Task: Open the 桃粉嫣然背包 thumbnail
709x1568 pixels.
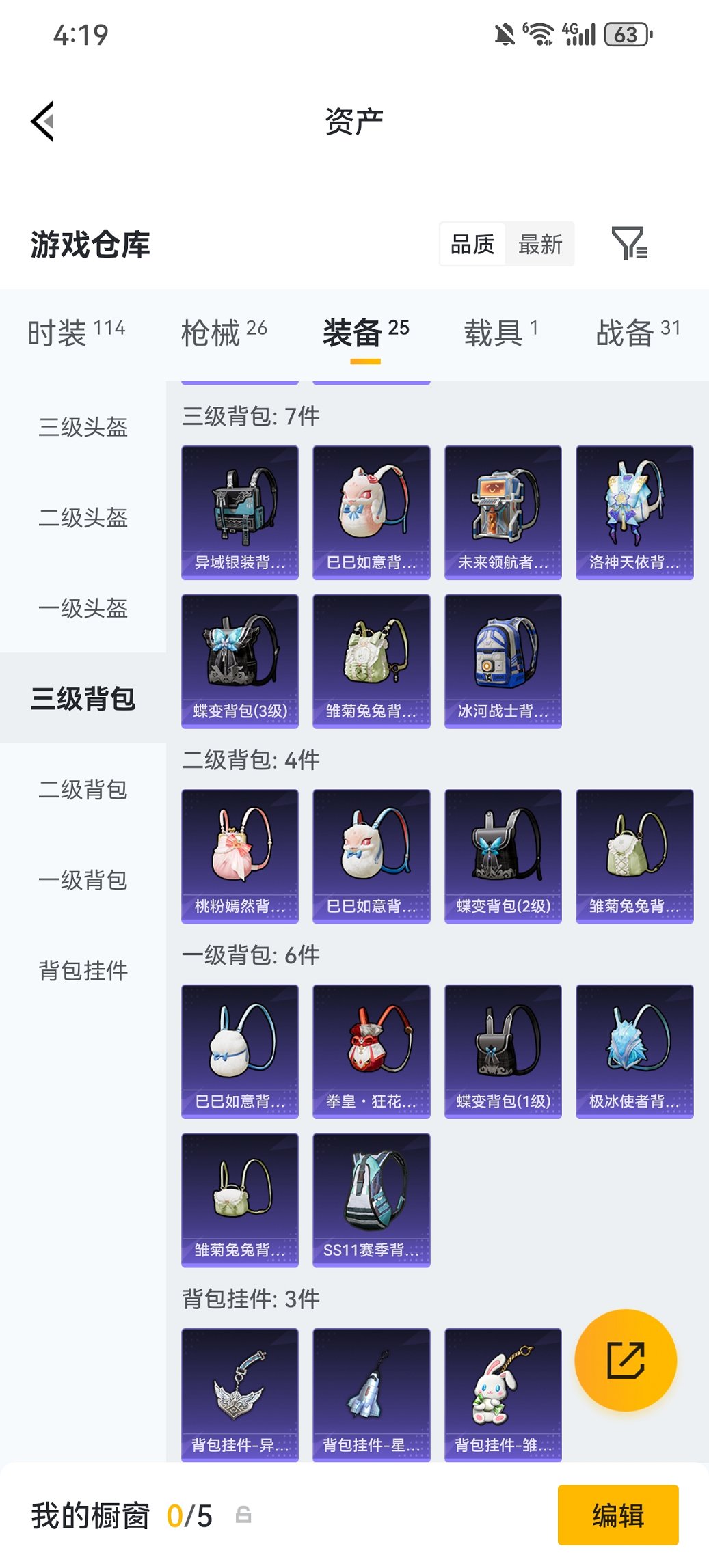Action: pyautogui.click(x=239, y=853)
